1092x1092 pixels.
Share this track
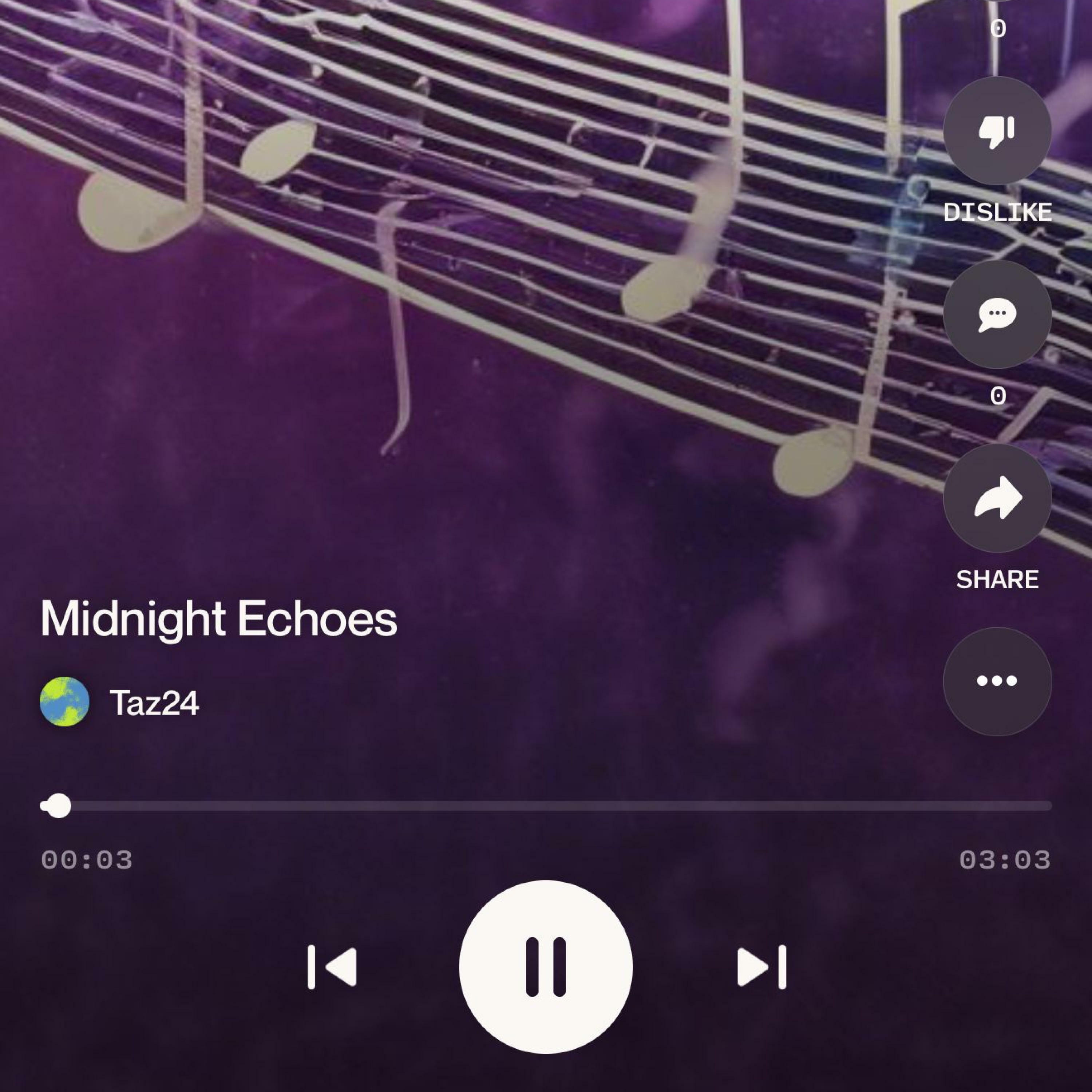pos(997,498)
